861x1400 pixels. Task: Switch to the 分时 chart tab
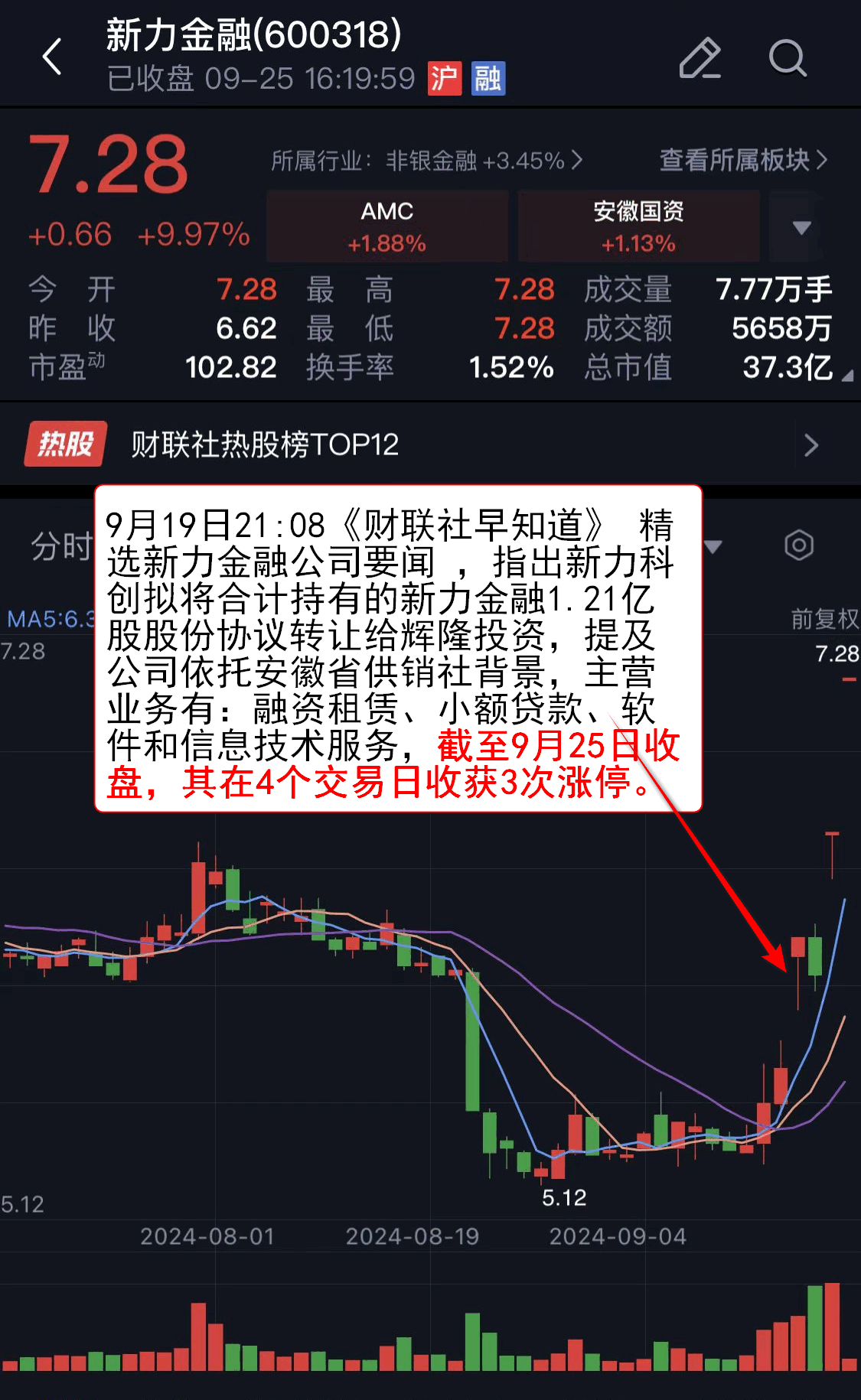(x=60, y=546)
